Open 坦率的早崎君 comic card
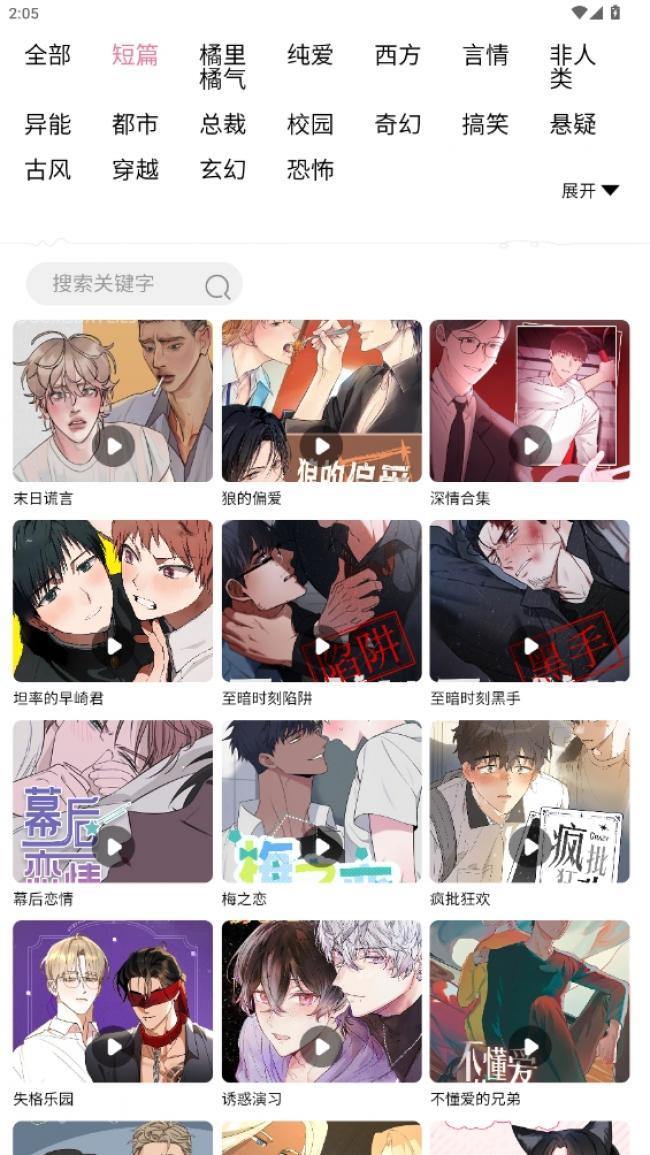The height and width of the screenshot is (1155, 650). click(112, 602)
